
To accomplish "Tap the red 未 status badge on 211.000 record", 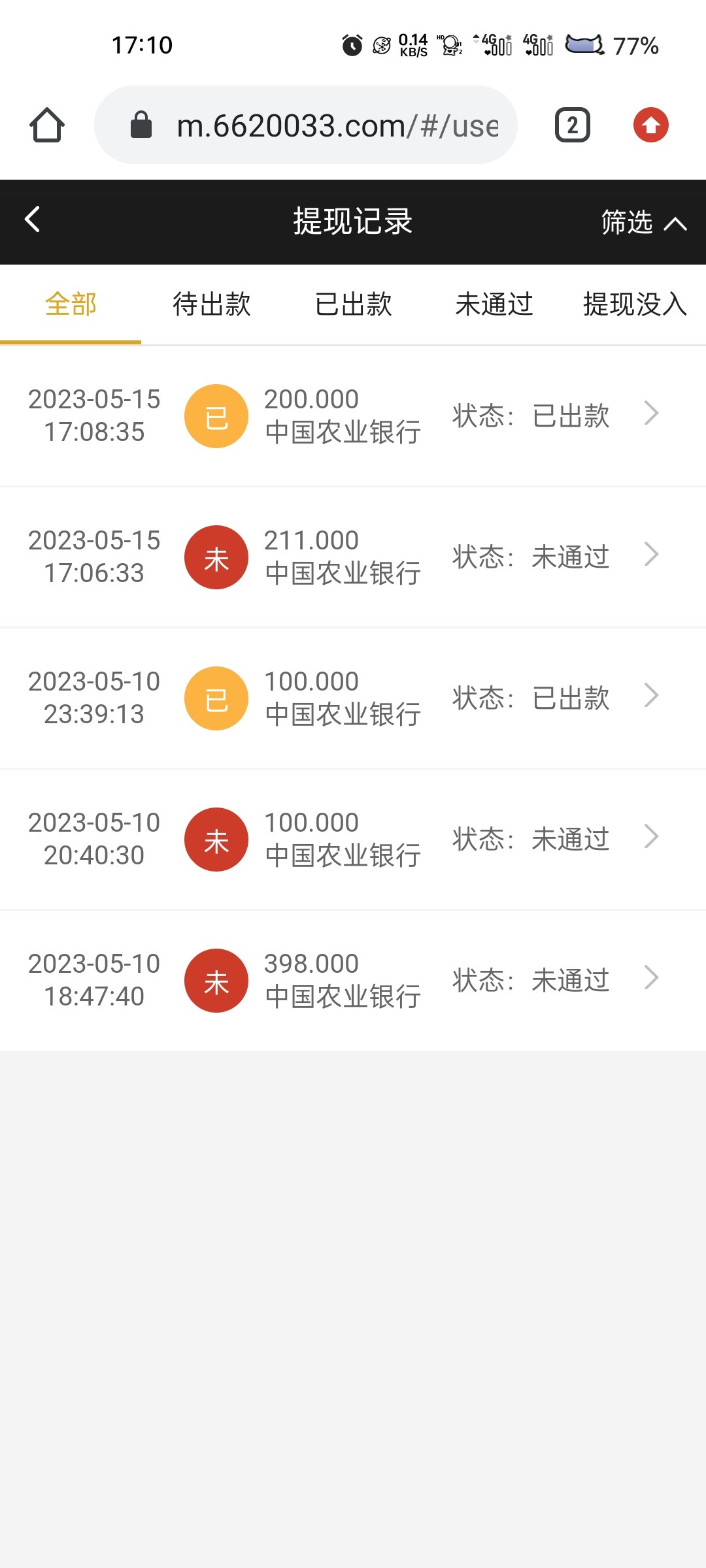I will point(216,556).
